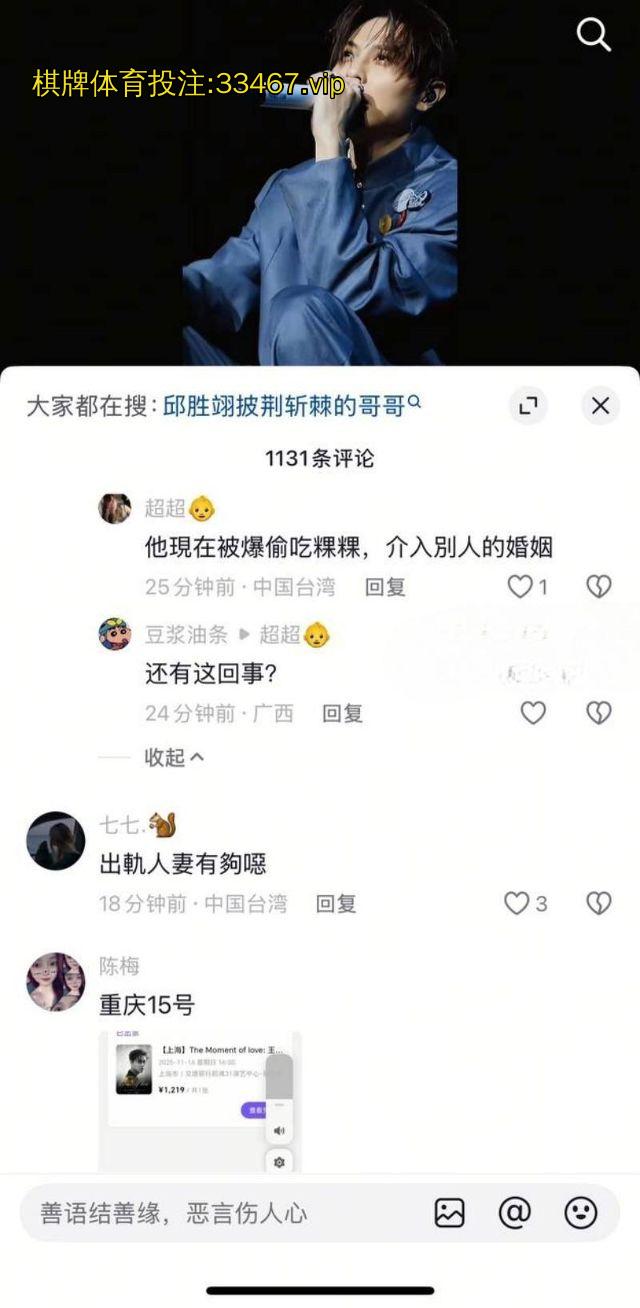Mention someone with the @ icon

514,1213
